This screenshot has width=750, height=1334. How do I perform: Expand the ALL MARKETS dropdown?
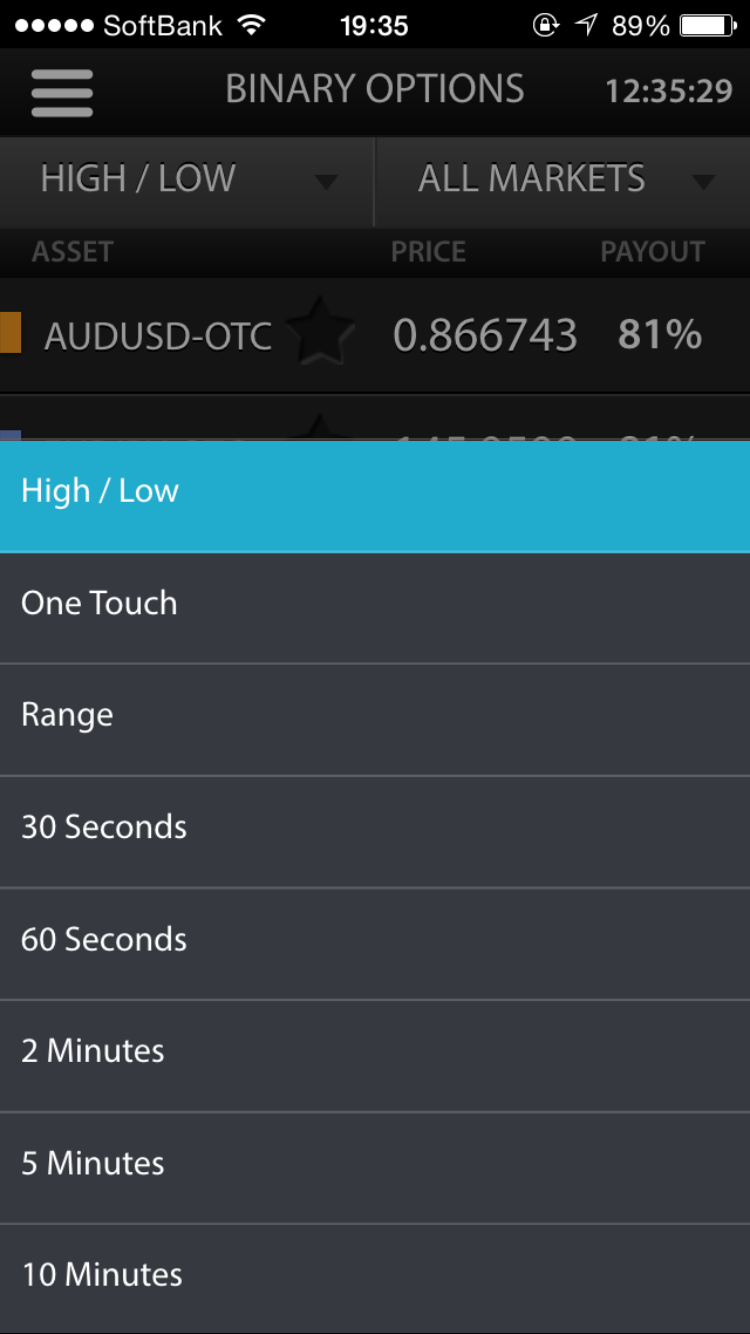(563, 181)
